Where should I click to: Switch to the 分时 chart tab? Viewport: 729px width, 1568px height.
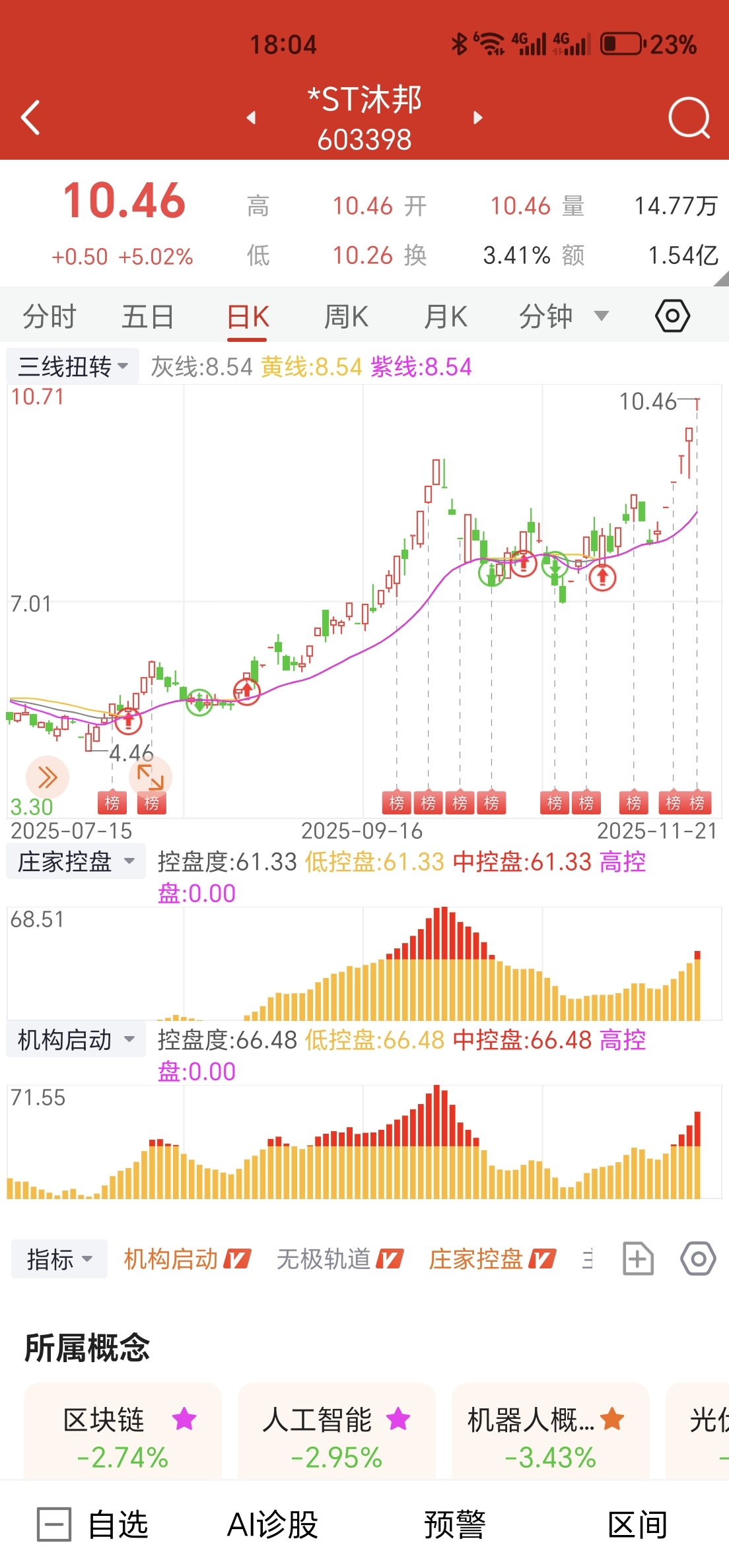(50, 316)
